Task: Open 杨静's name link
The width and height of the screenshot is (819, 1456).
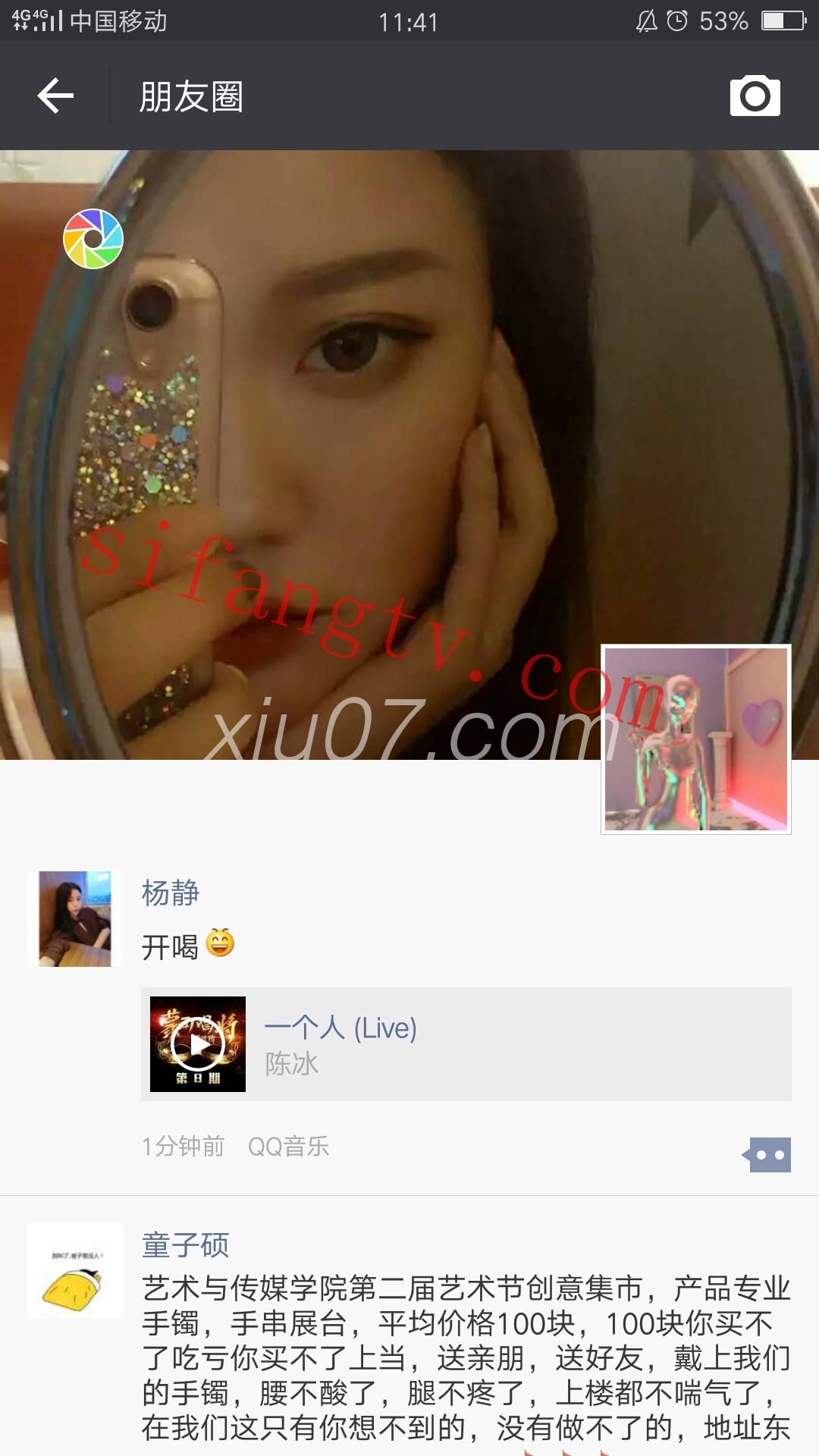Action: (x=170, y=893)
